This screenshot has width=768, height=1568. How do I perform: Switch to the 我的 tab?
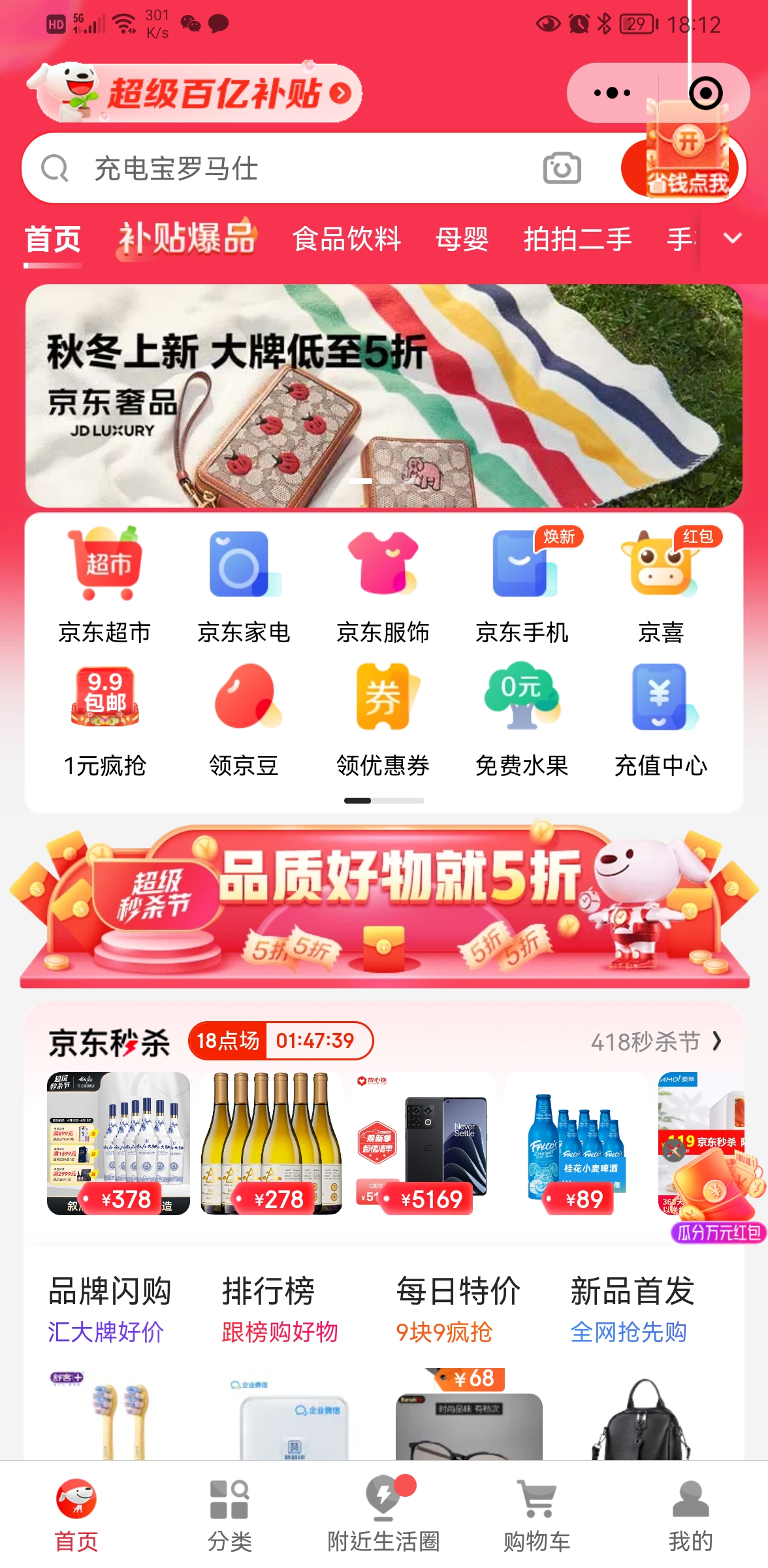click(690, 1516)
